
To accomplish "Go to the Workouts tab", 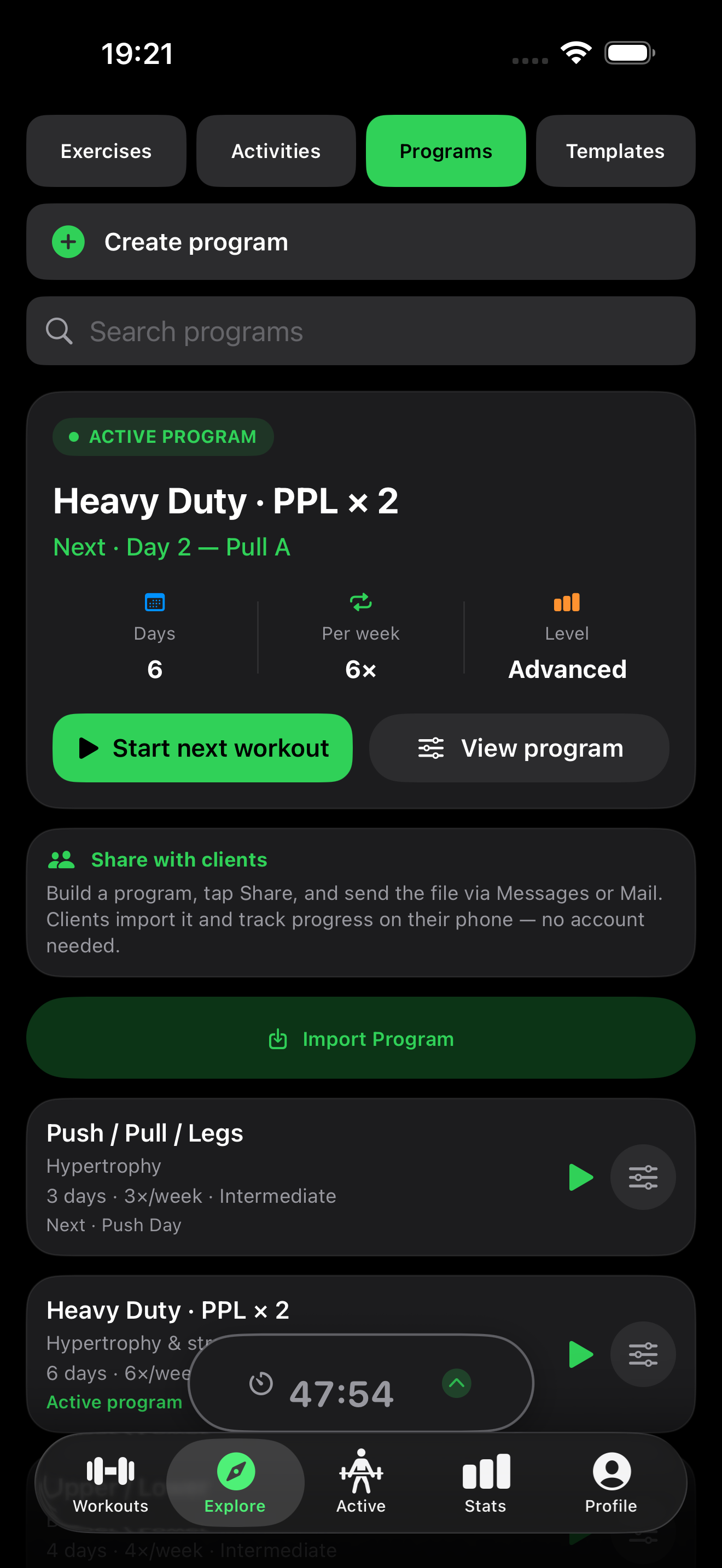I will tap(110, 1483).
